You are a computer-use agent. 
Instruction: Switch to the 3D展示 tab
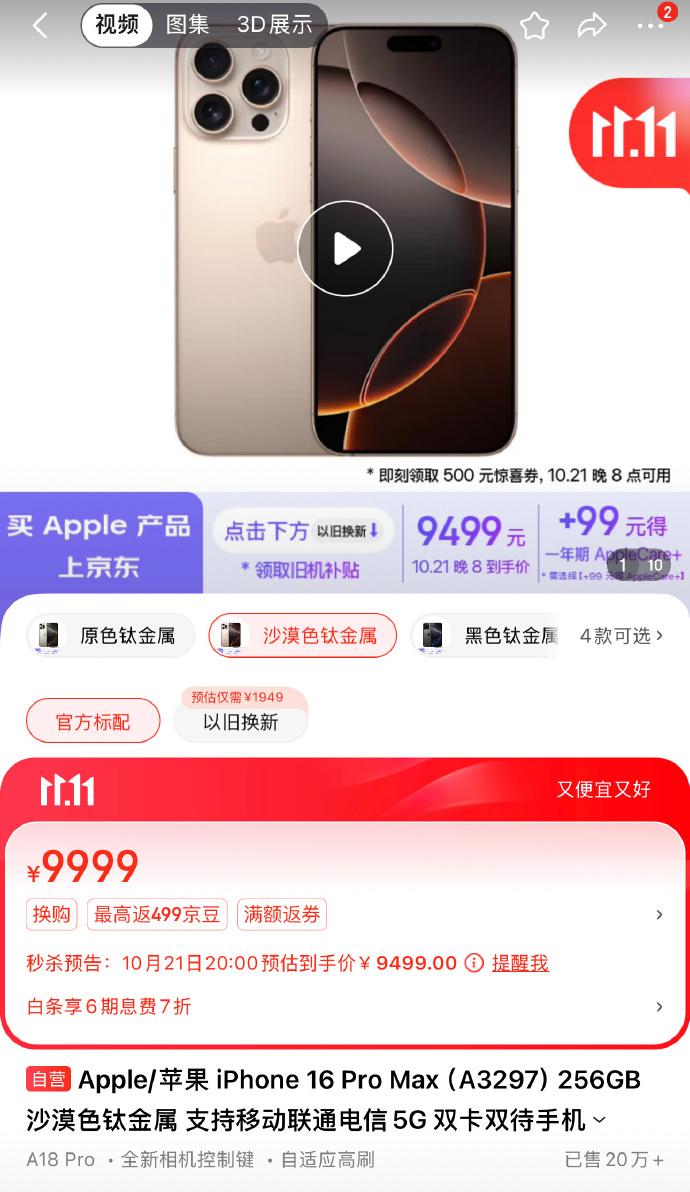(x=274, y=25)
